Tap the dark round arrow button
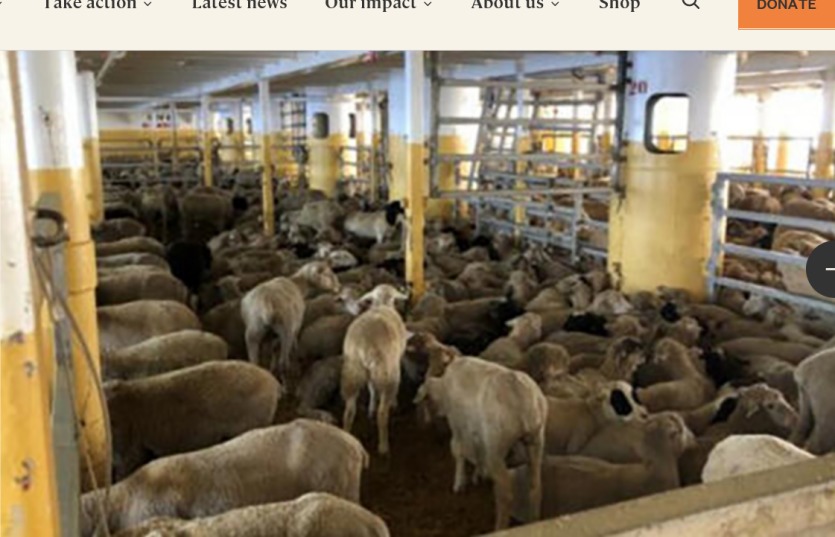835x537 pixels. [x=823, y=269]
